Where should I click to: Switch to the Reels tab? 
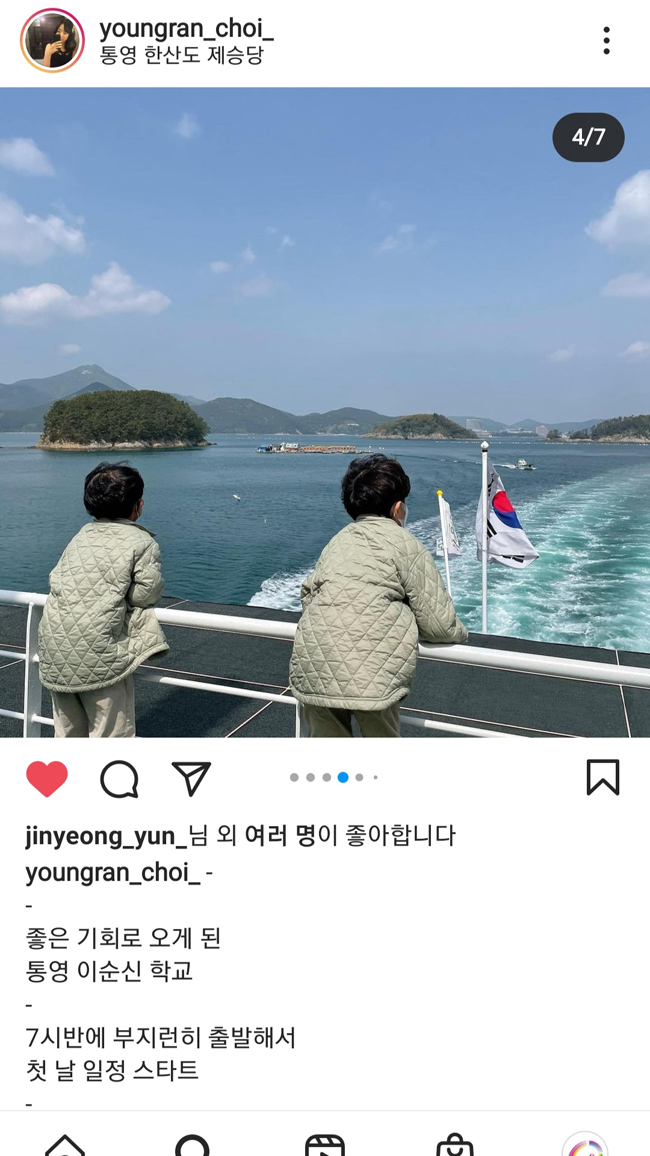point(324,1146)
